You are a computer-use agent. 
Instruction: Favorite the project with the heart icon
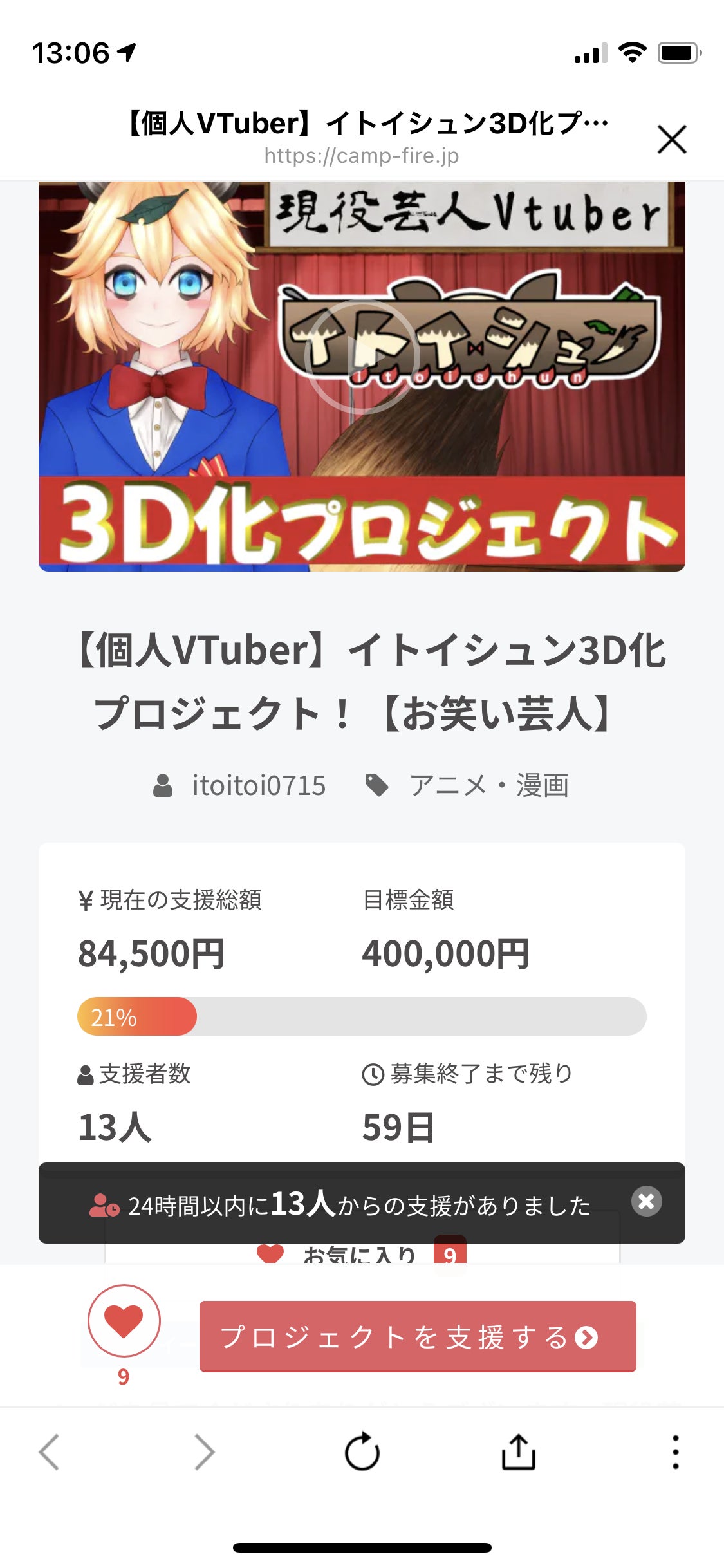point(124,1320)
